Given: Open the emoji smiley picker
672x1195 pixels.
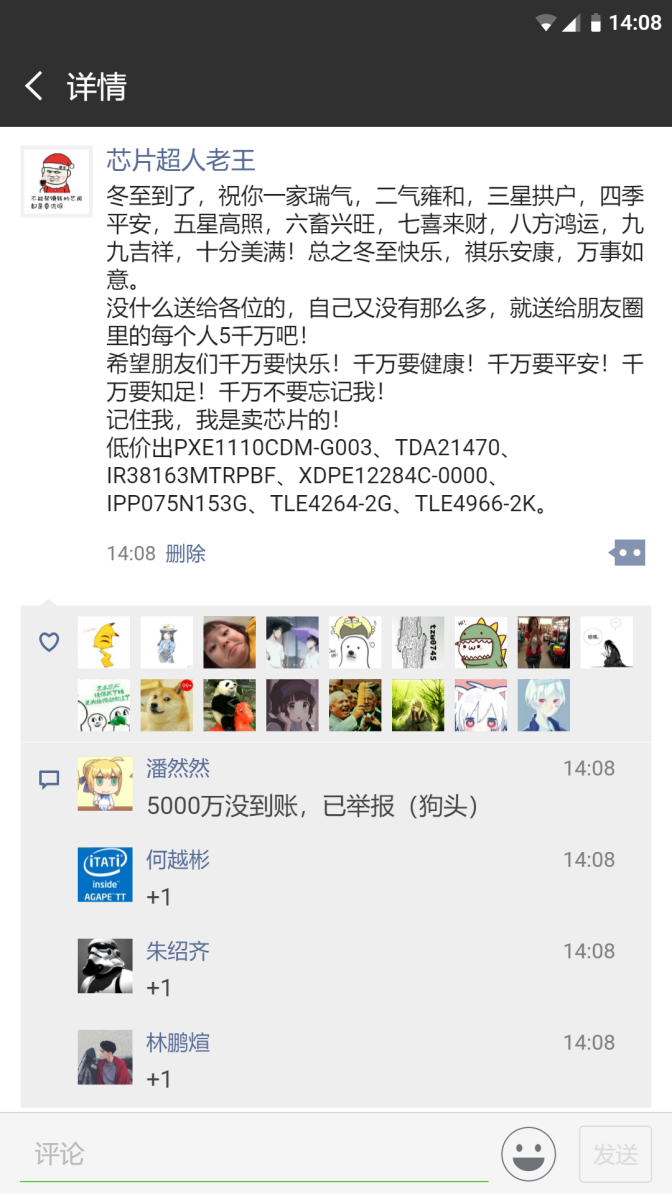Looking at the screenshot, I should (528, 1154).
